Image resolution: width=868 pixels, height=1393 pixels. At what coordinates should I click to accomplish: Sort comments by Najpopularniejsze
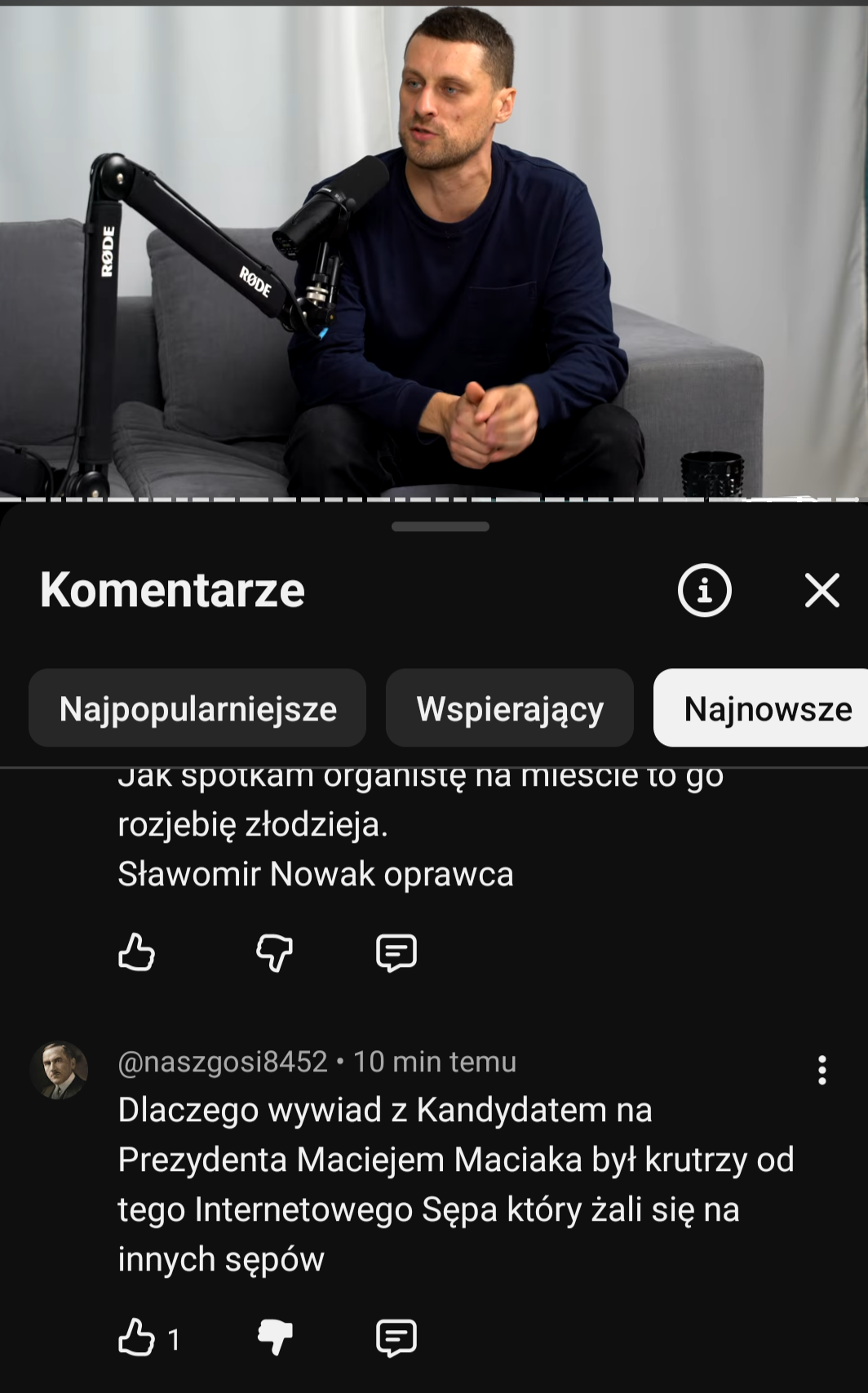pos(197,708)
